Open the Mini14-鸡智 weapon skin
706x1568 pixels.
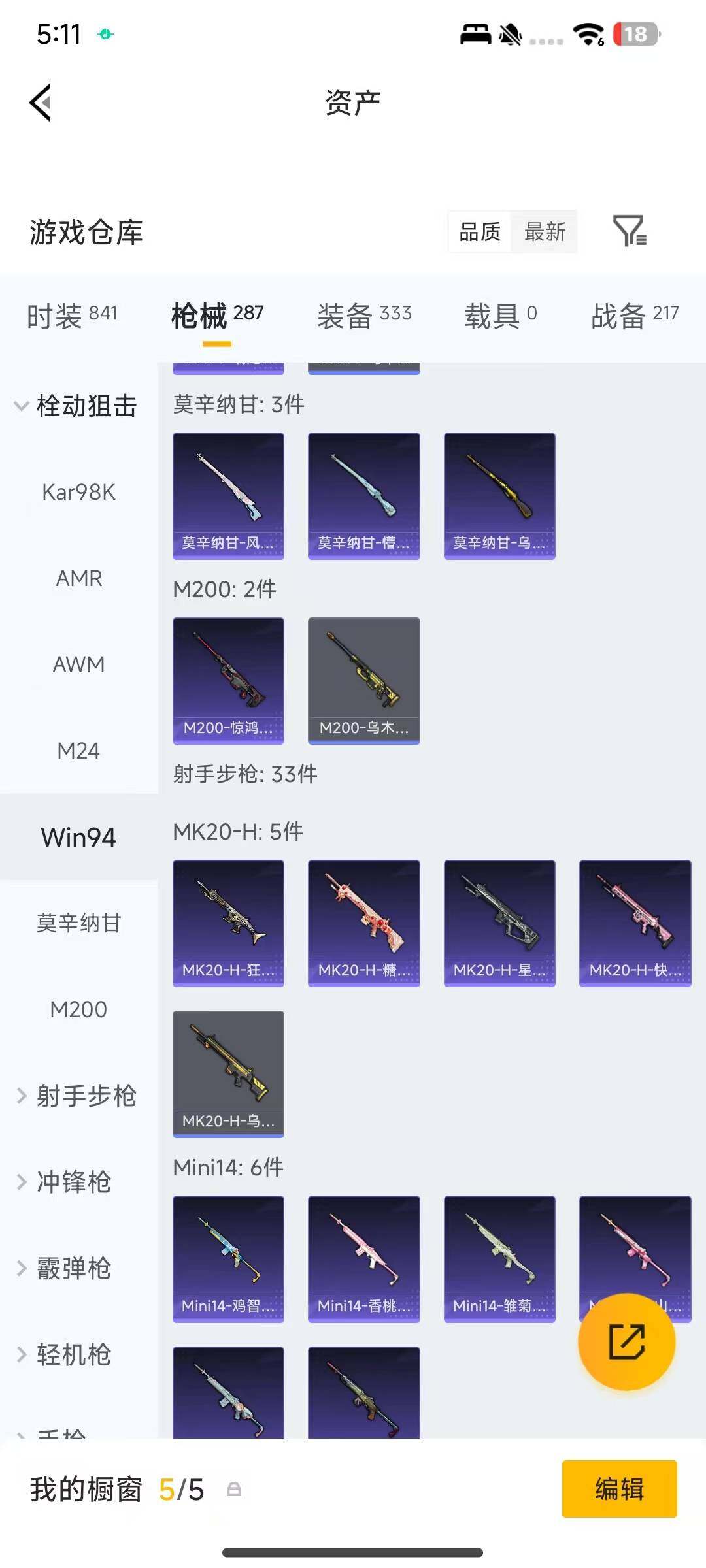[228, 1258]
